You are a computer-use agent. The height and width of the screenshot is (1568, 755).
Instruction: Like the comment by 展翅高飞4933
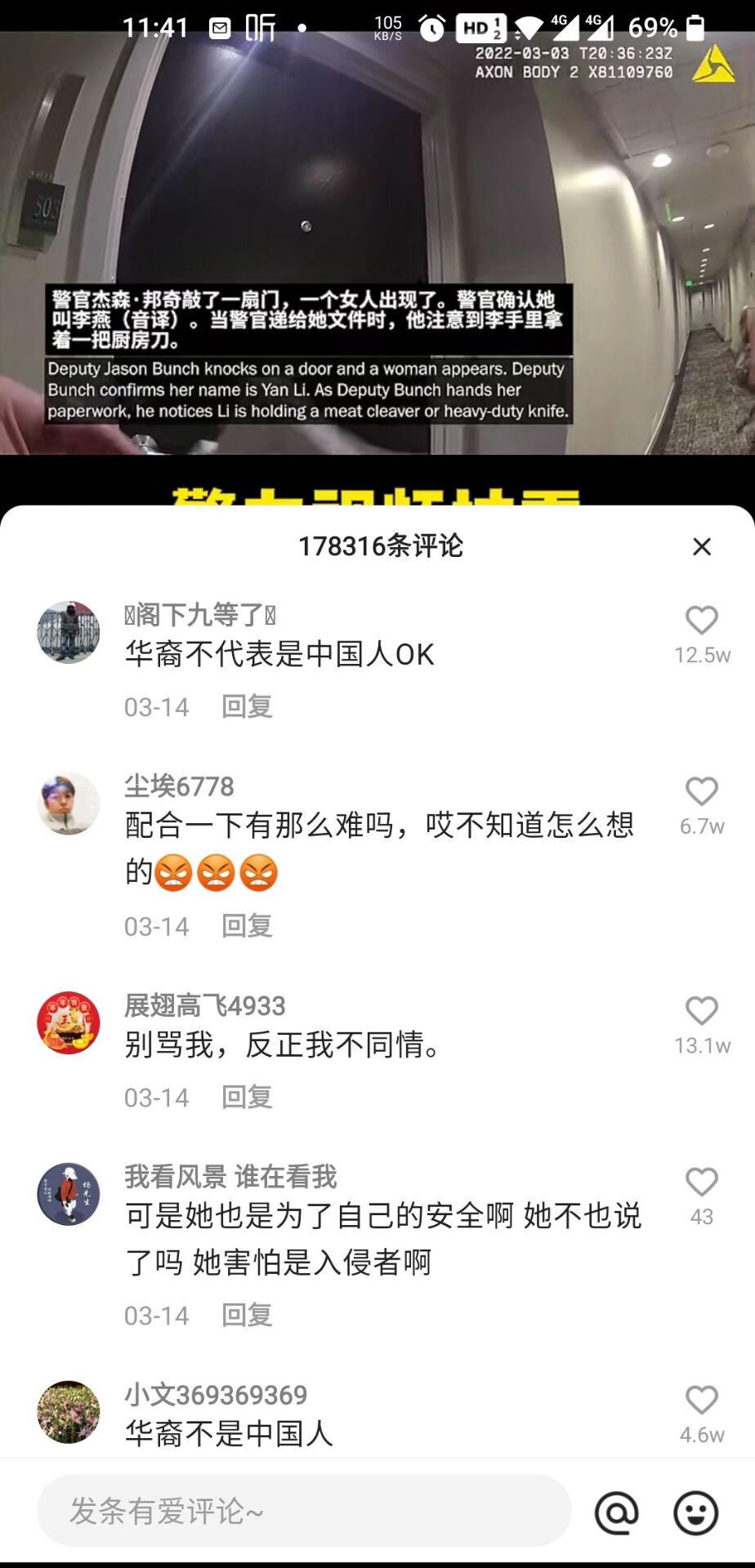click(x=702, y=1011)
